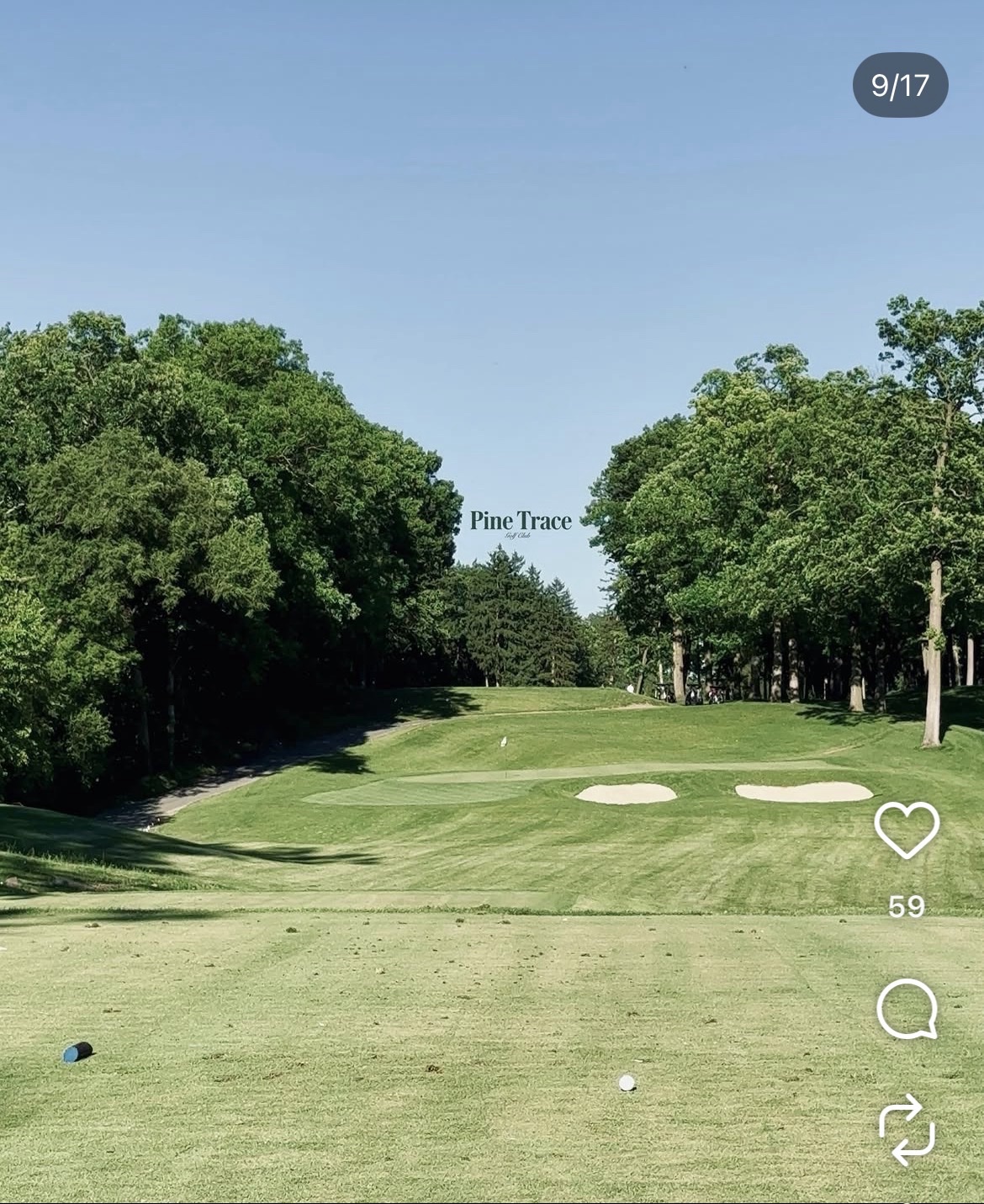Viewport: 984px width, 1204px height.
Task: Repost this photo
Action: tap(907, 1130)
